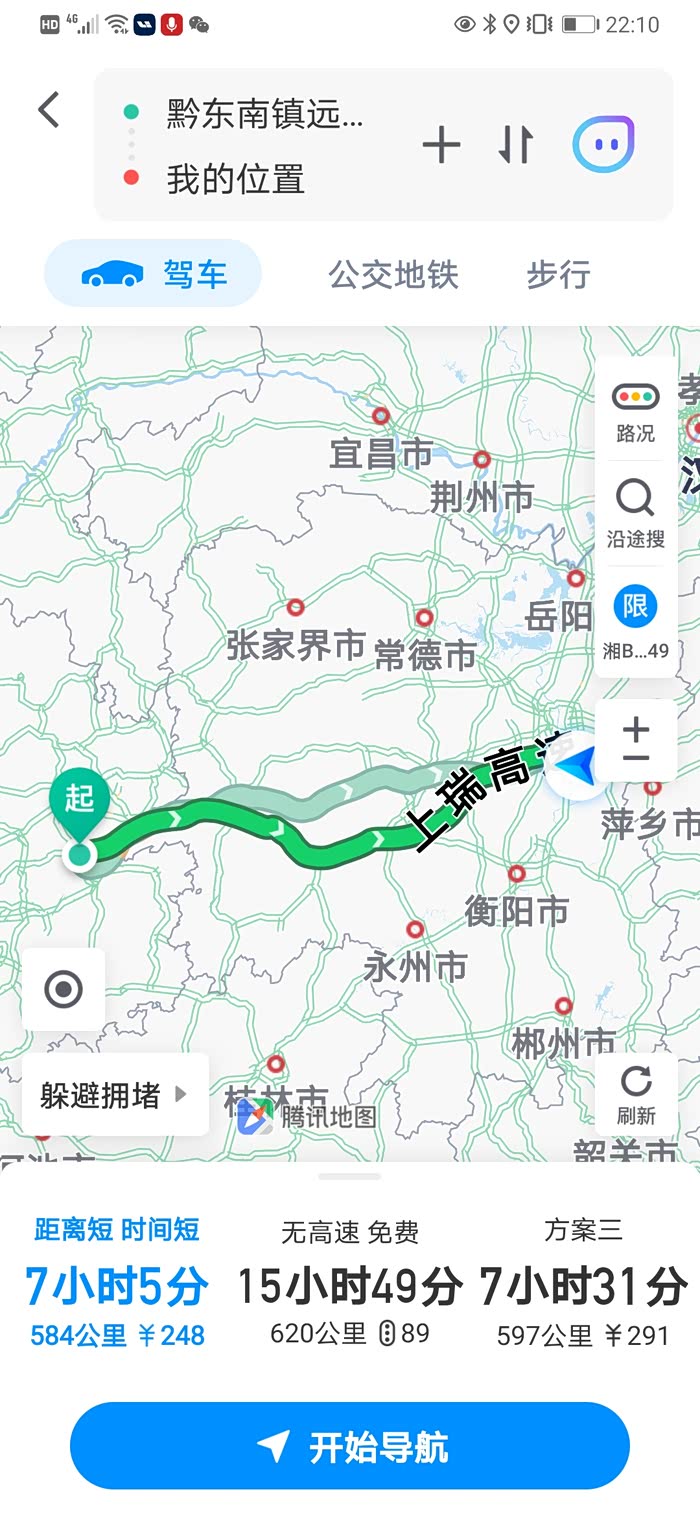
Task: Add a waypoint with the plus icon
Action: tap(441, 146)
